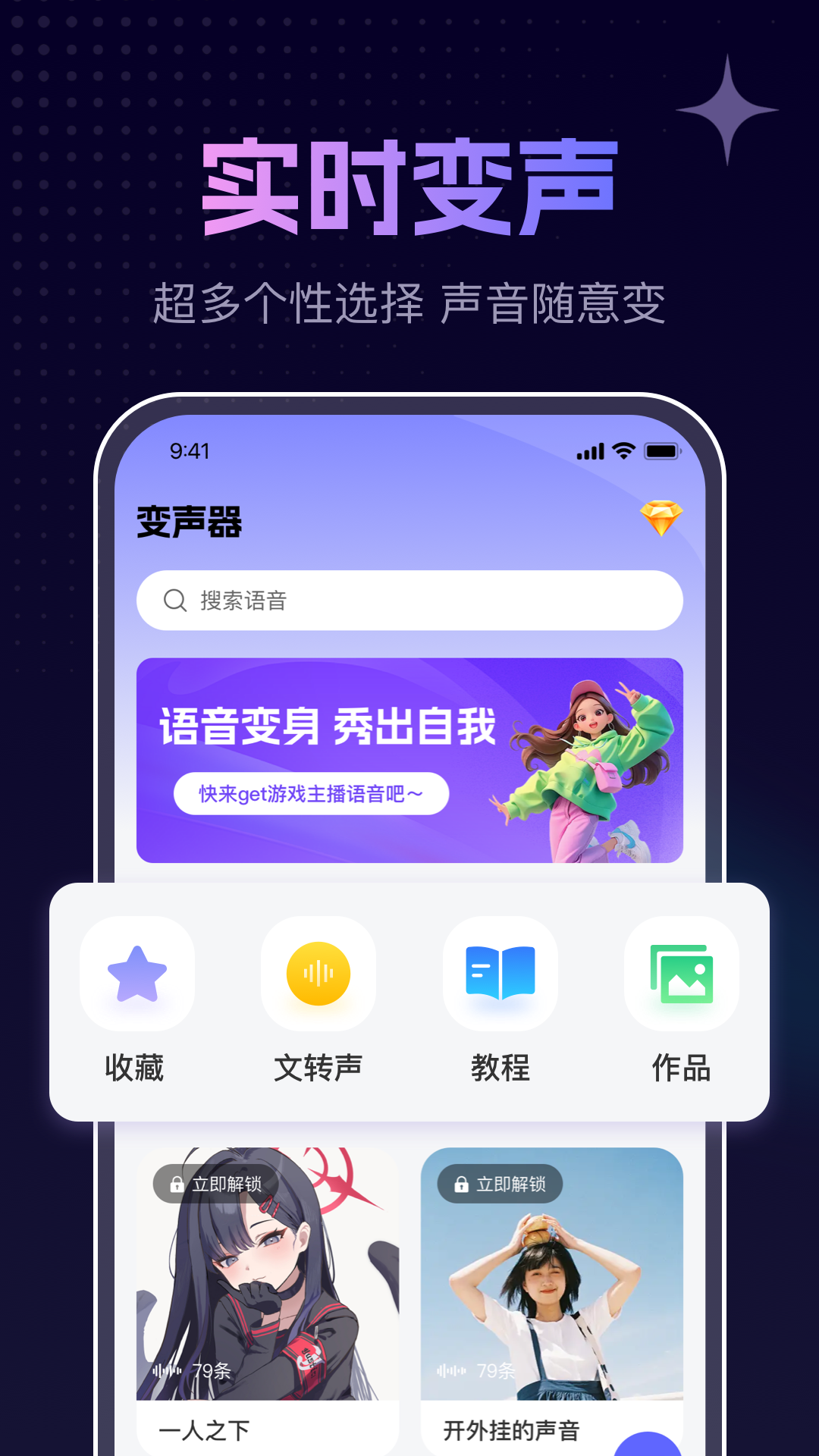The height and width of the screenshot is (1456, 819).
Task: Tap the Wi-Fi status bar icon
Action: tap(623, 450)
